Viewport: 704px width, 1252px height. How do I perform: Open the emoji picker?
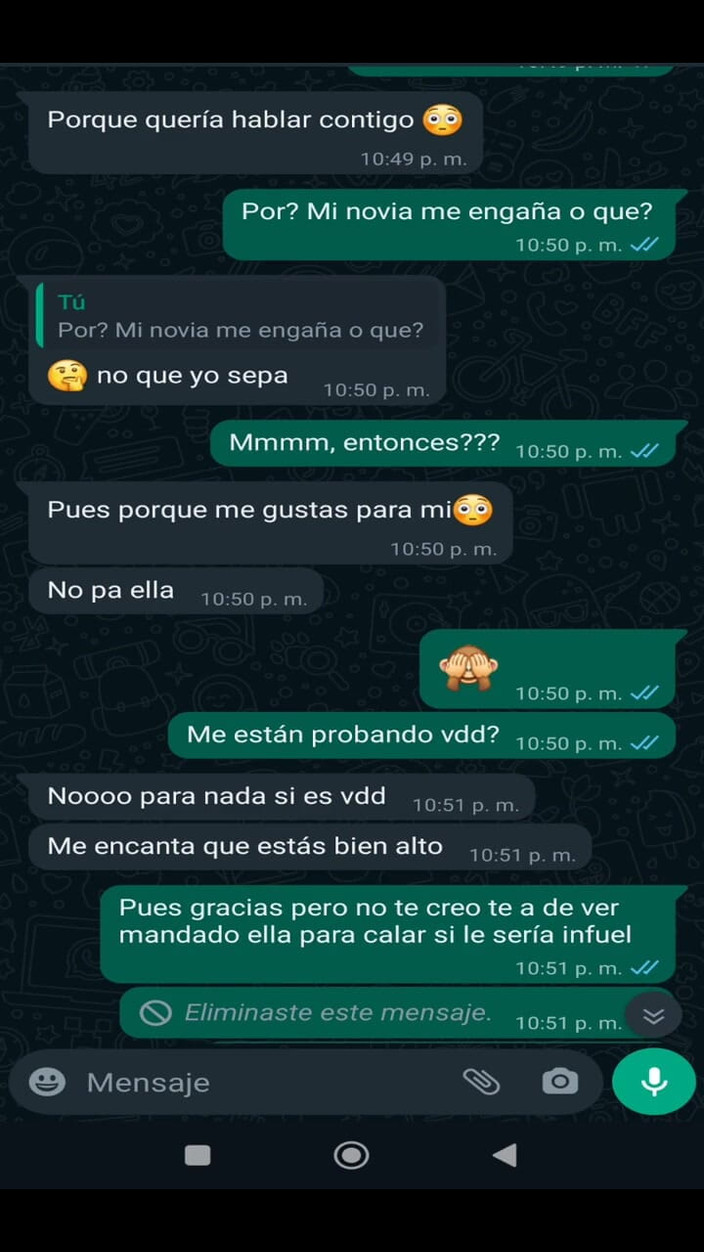(47, 1081)
